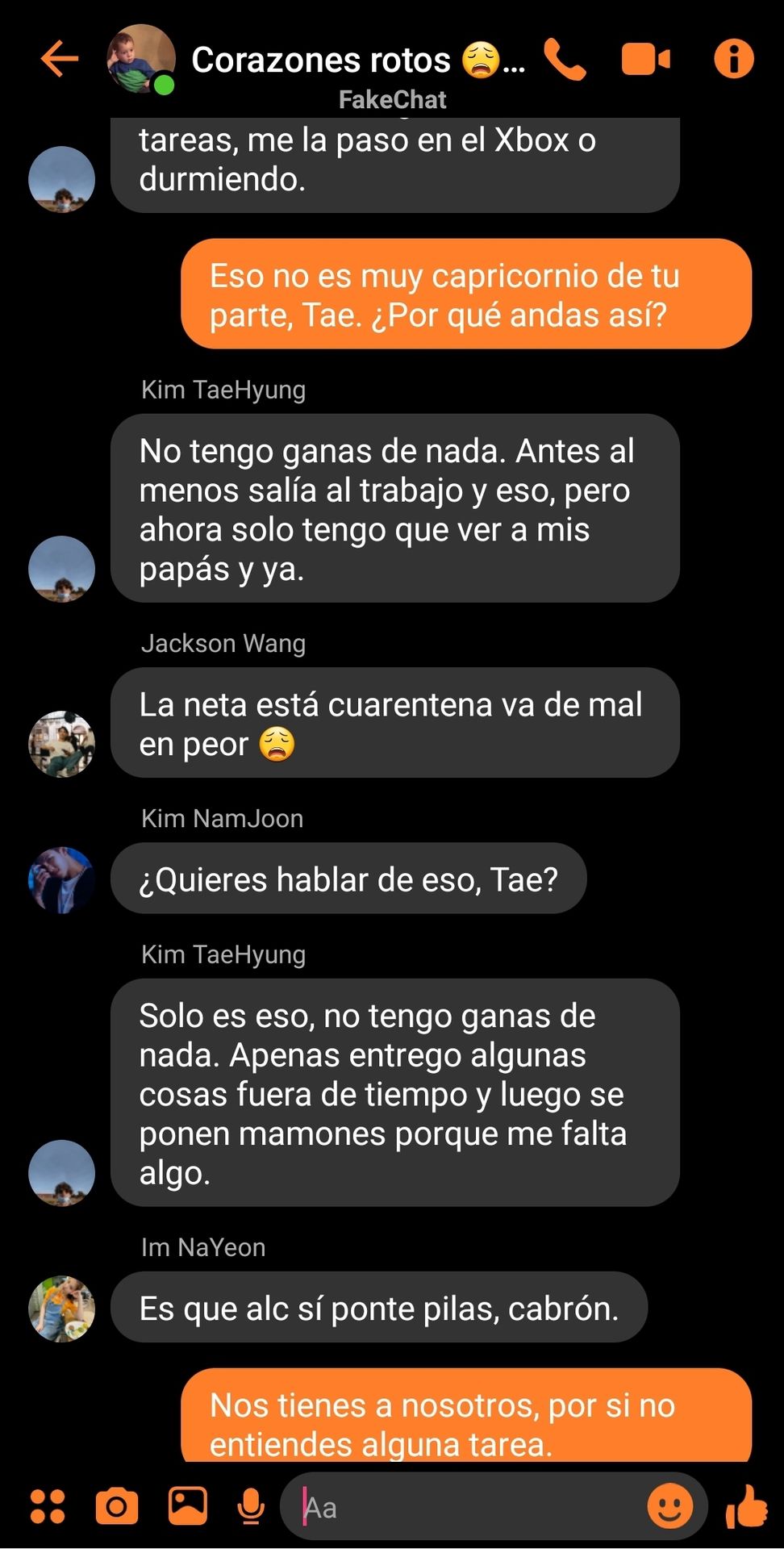Record a voice message with the microphone
Screen dimensions: 784x1549
point(251,1507)
